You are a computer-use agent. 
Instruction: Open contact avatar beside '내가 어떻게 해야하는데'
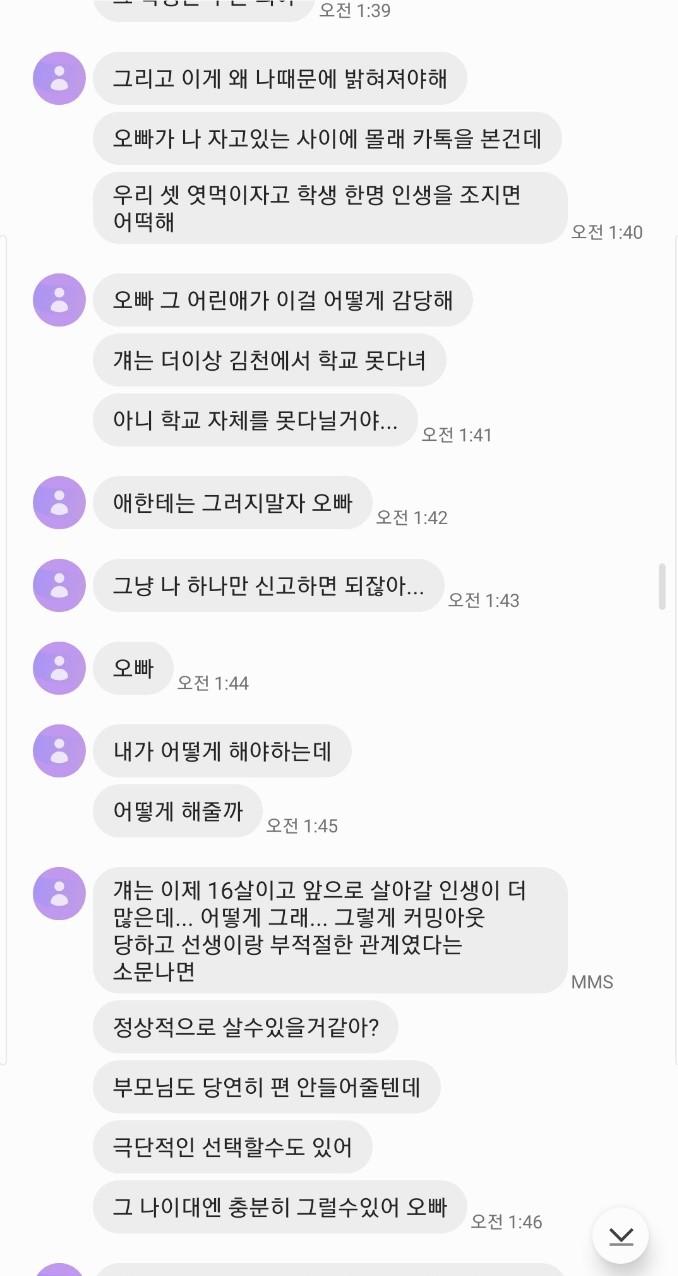click(x=59, y=751)
